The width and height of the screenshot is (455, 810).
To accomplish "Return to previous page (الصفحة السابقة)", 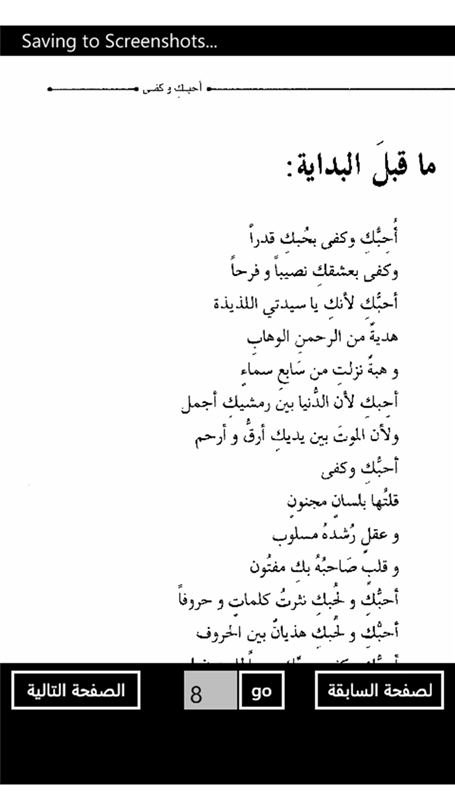I will [380, 690].
